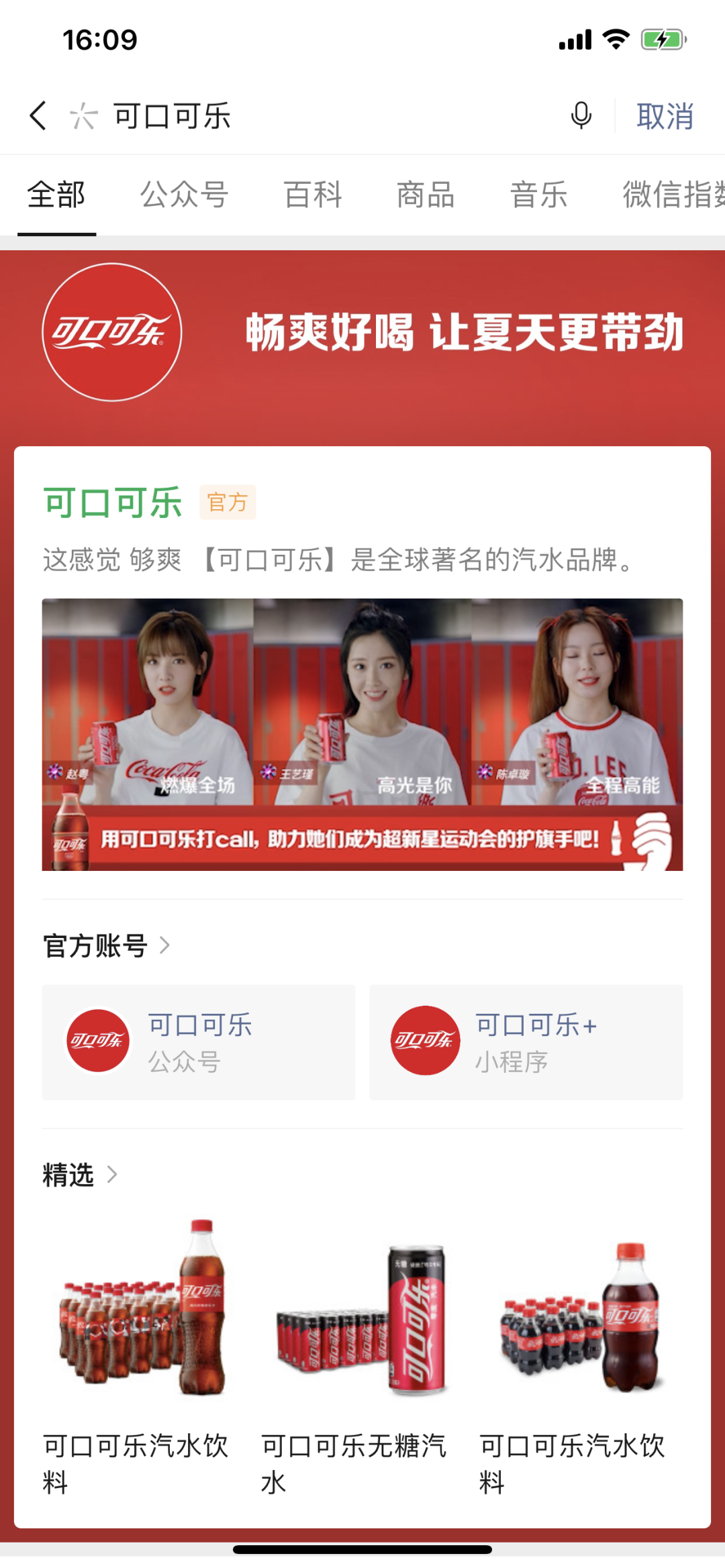The width and height of the screenshot is (725, 1568).
Task: Open the 可口可乐 official brand title
Action: [113, 503]
